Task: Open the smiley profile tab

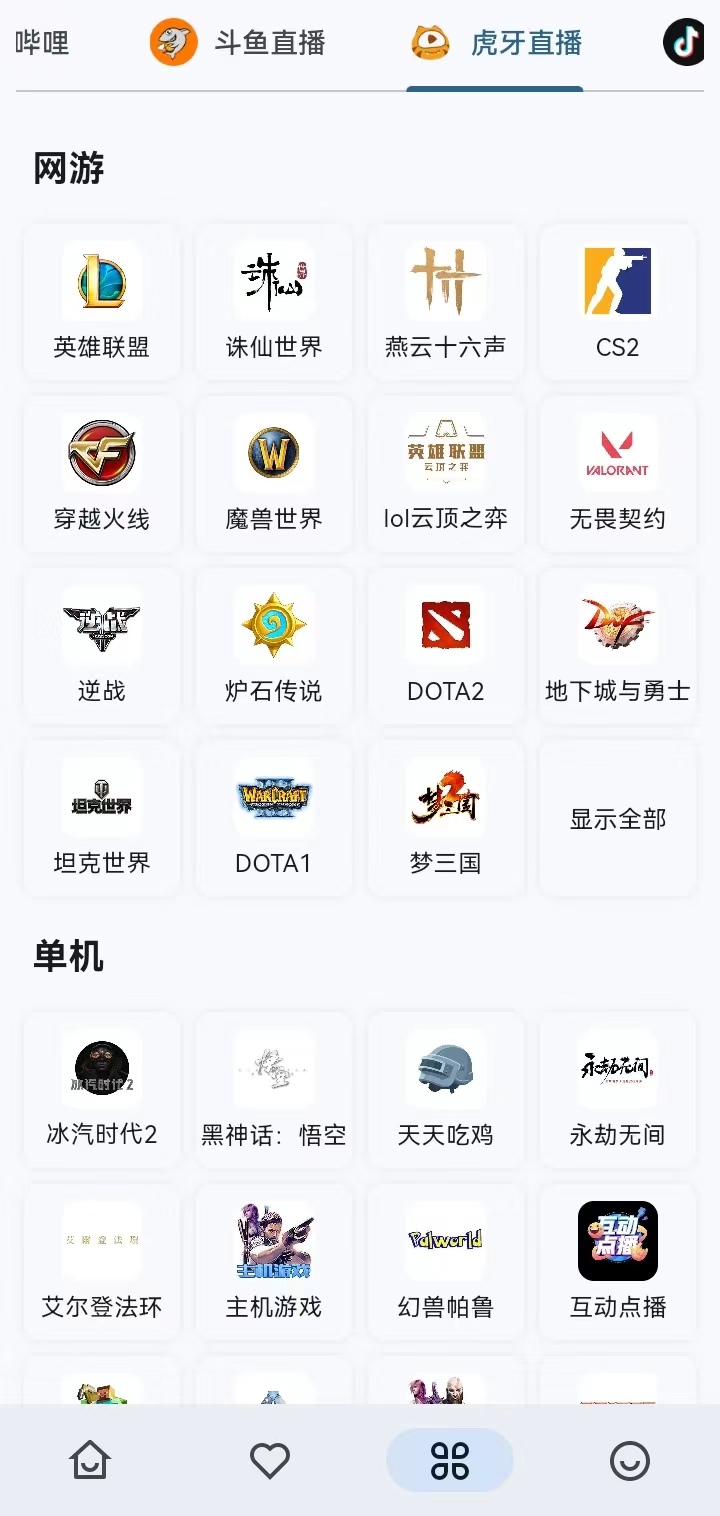Action: (630, 1461)
